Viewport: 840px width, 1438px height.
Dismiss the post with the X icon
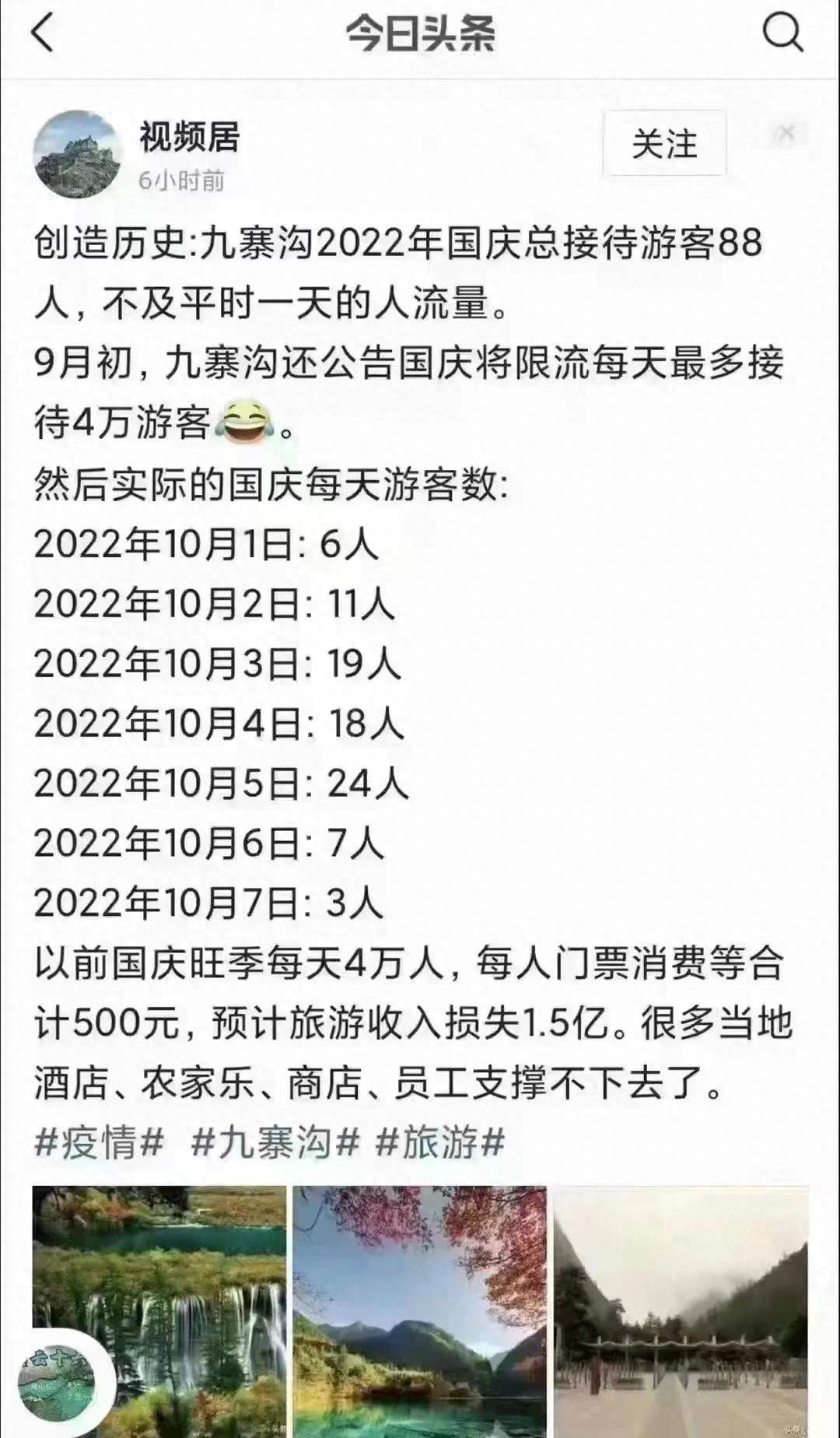click(x=786, y=135)
